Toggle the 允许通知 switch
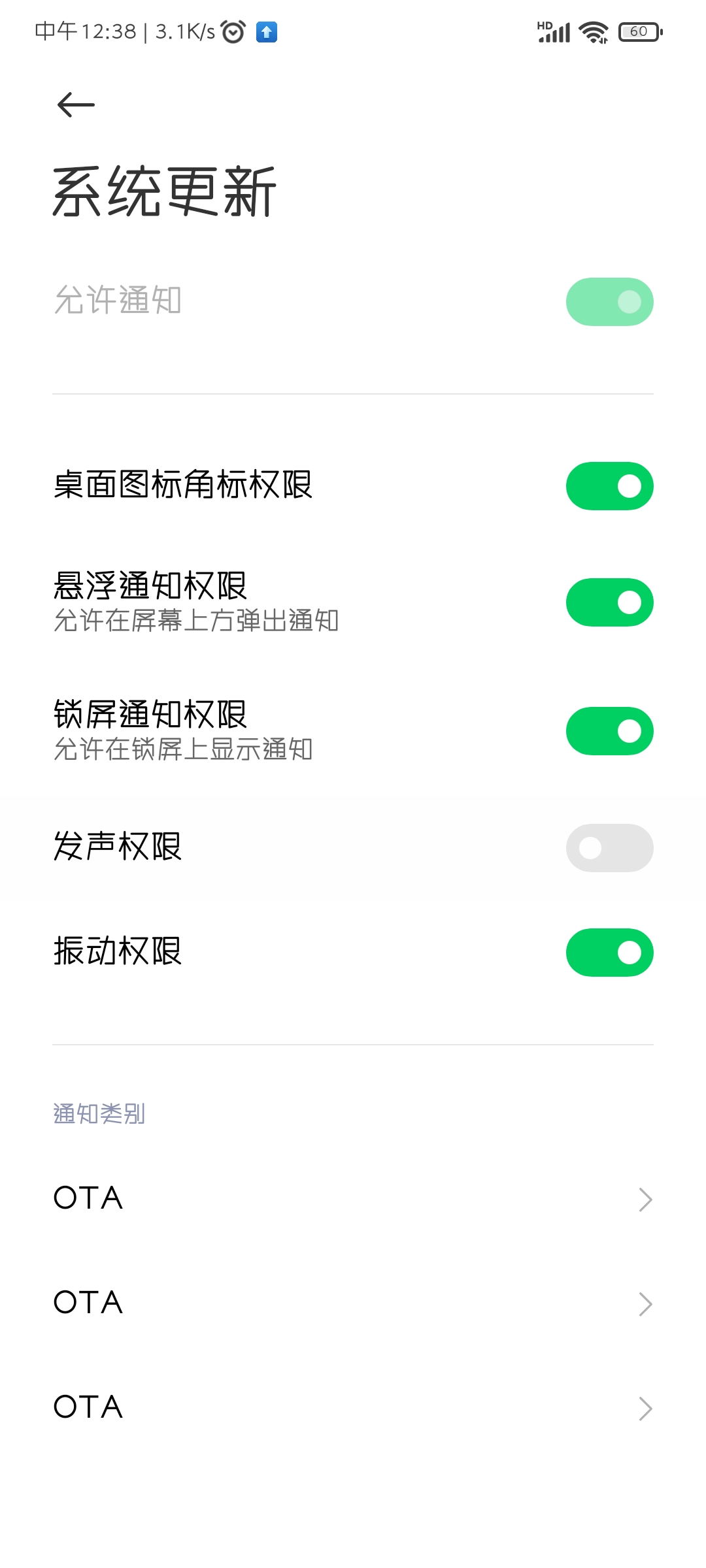 [609, 302]
